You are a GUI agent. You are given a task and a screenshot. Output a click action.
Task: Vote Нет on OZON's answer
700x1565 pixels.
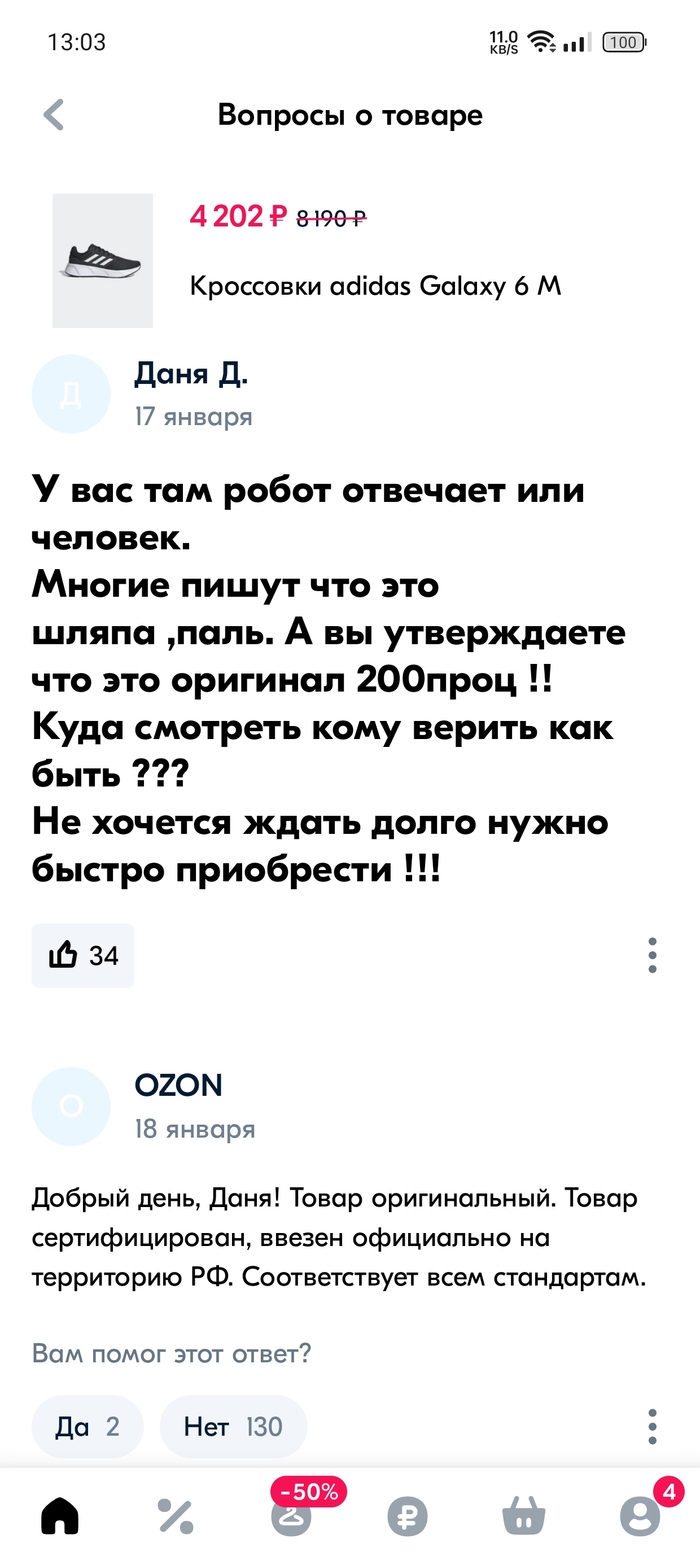233,1426
